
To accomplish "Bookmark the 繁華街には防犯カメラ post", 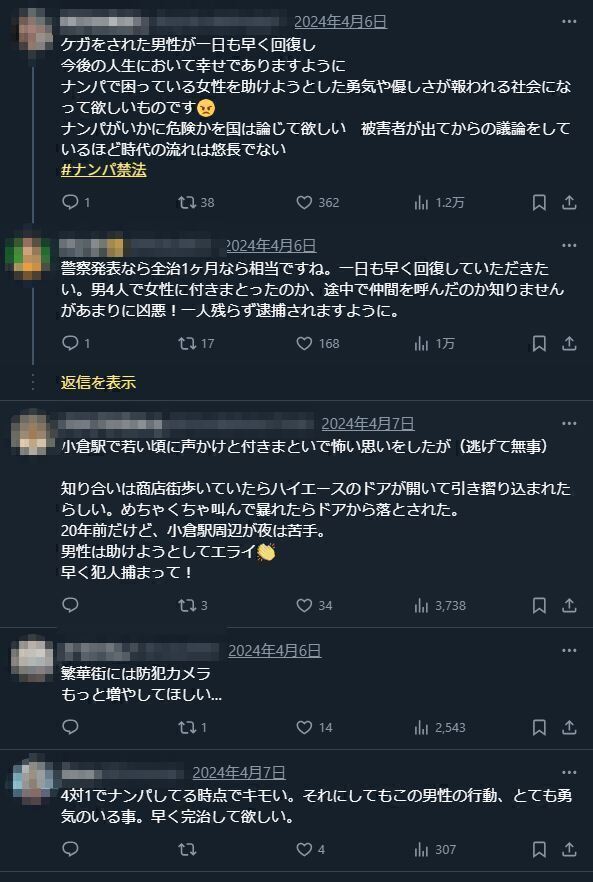I will click(539, 727).
